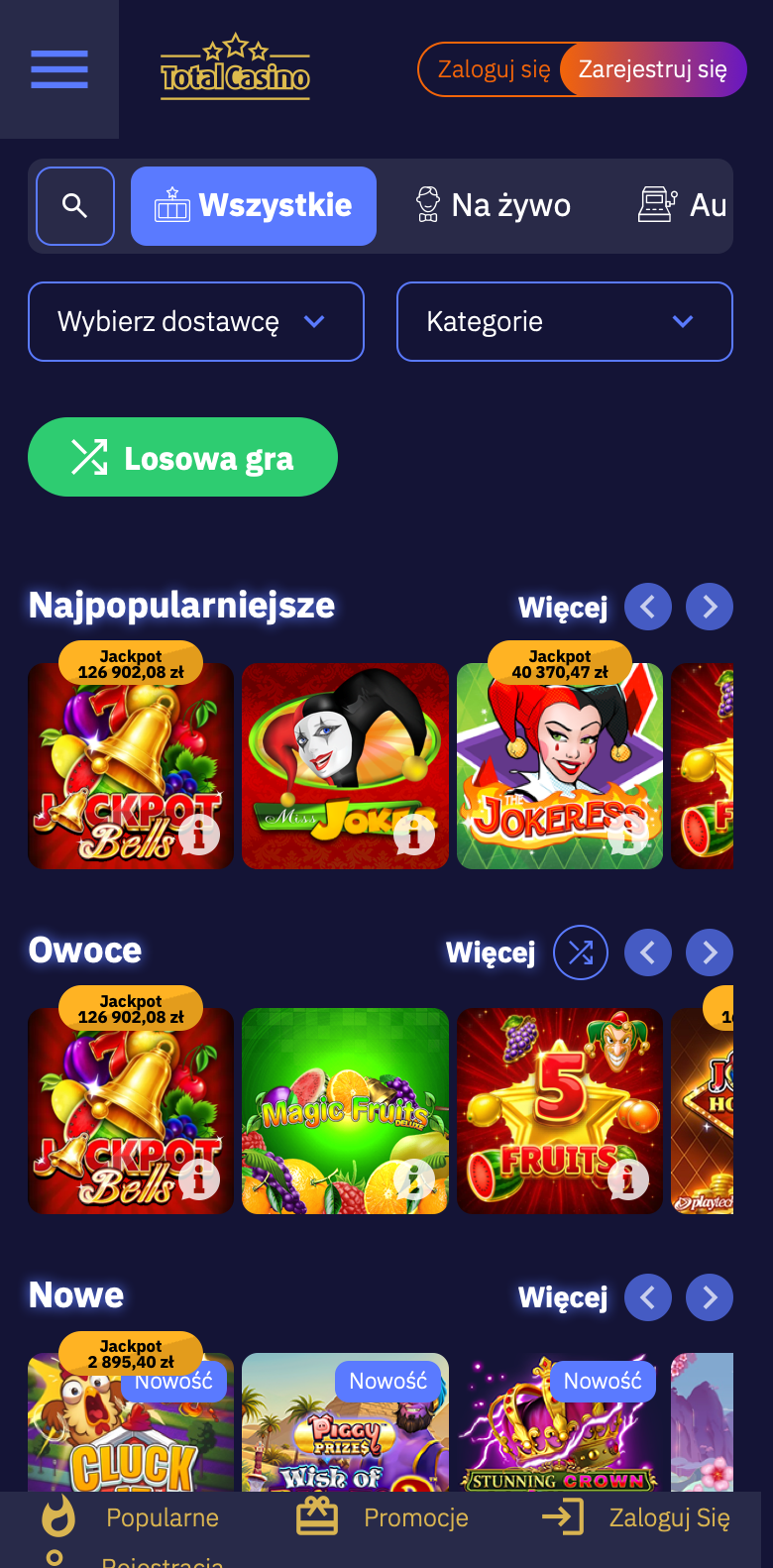773x1568 pixels.
Task: Open the Jokeress game tile
Action: click(x=560, y=766)
